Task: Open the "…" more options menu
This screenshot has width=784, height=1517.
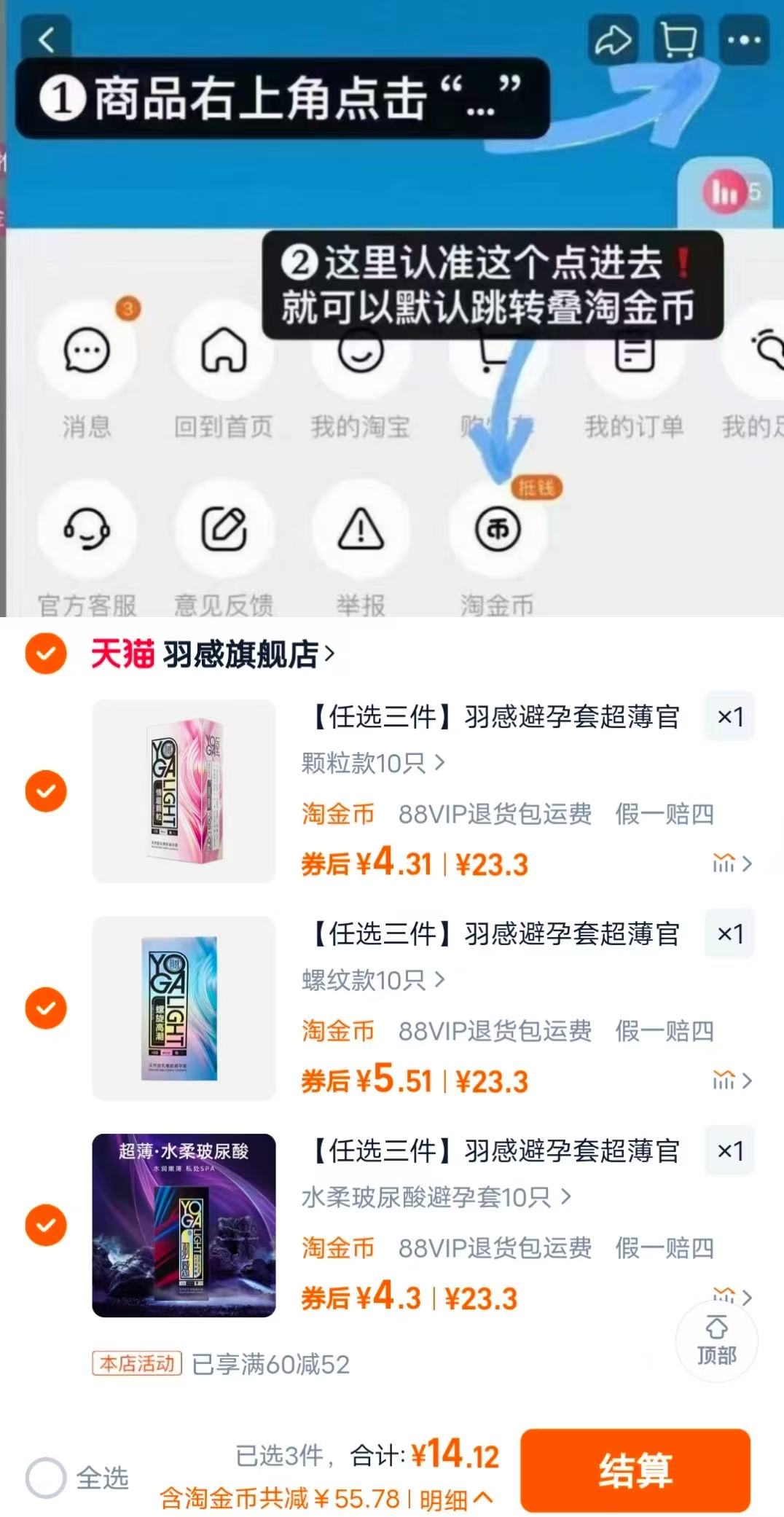Action: (x=743, y=41)
